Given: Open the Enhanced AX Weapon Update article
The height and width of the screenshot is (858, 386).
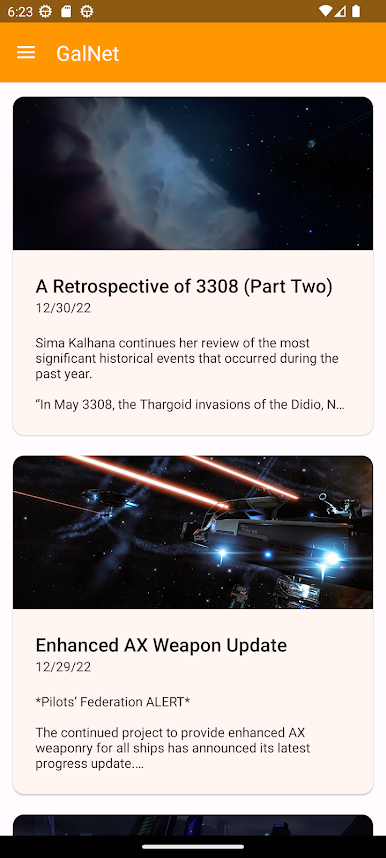Looking at the screenshot, I should coord(193,625).
